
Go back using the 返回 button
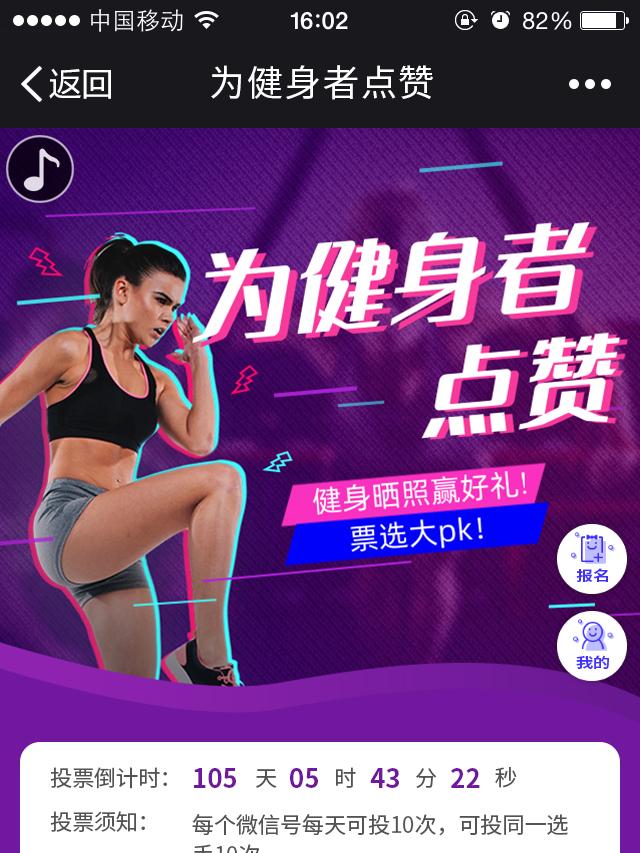coord(66,84)
